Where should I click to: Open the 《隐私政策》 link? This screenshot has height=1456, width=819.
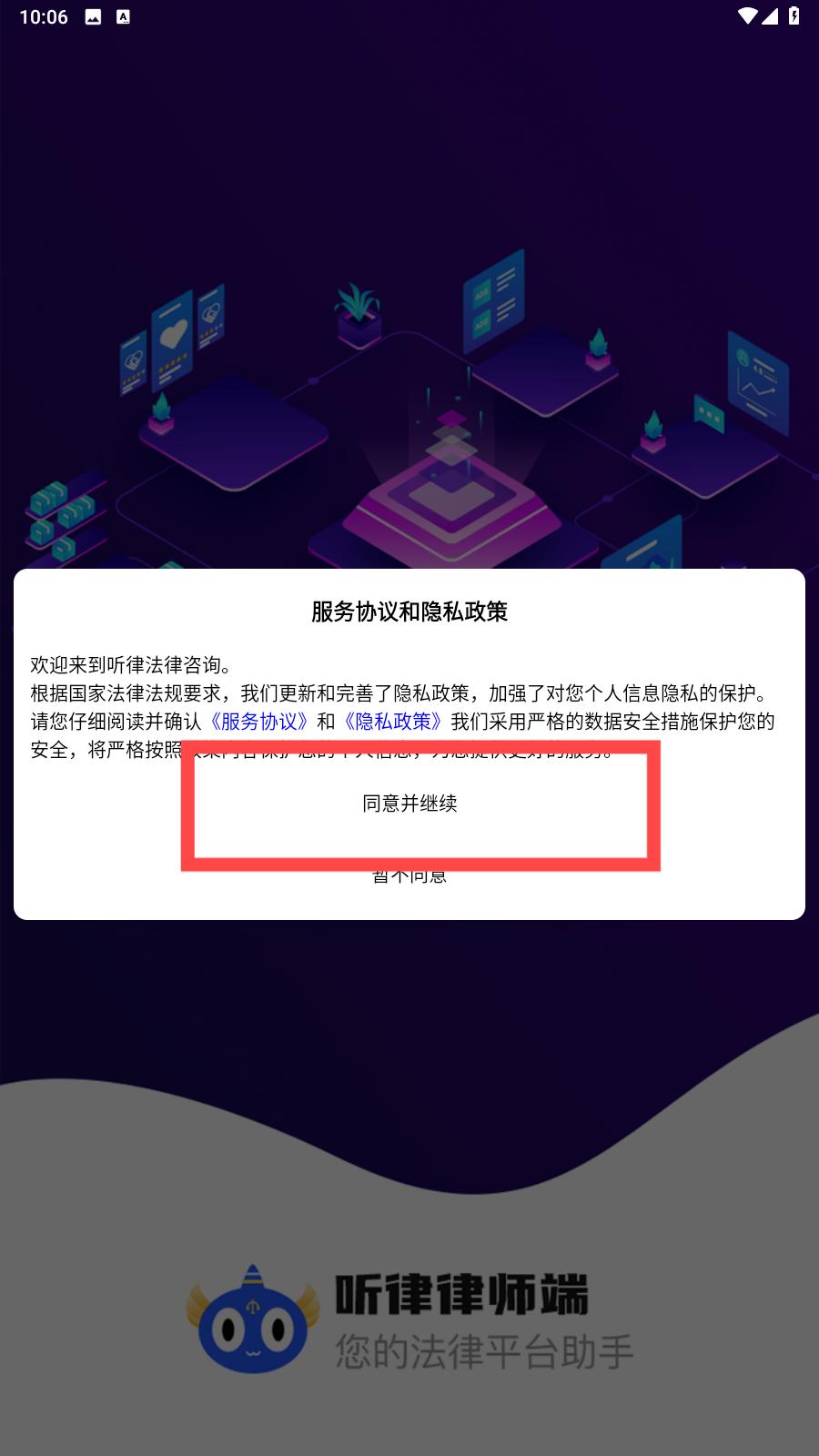click(393, 722)
